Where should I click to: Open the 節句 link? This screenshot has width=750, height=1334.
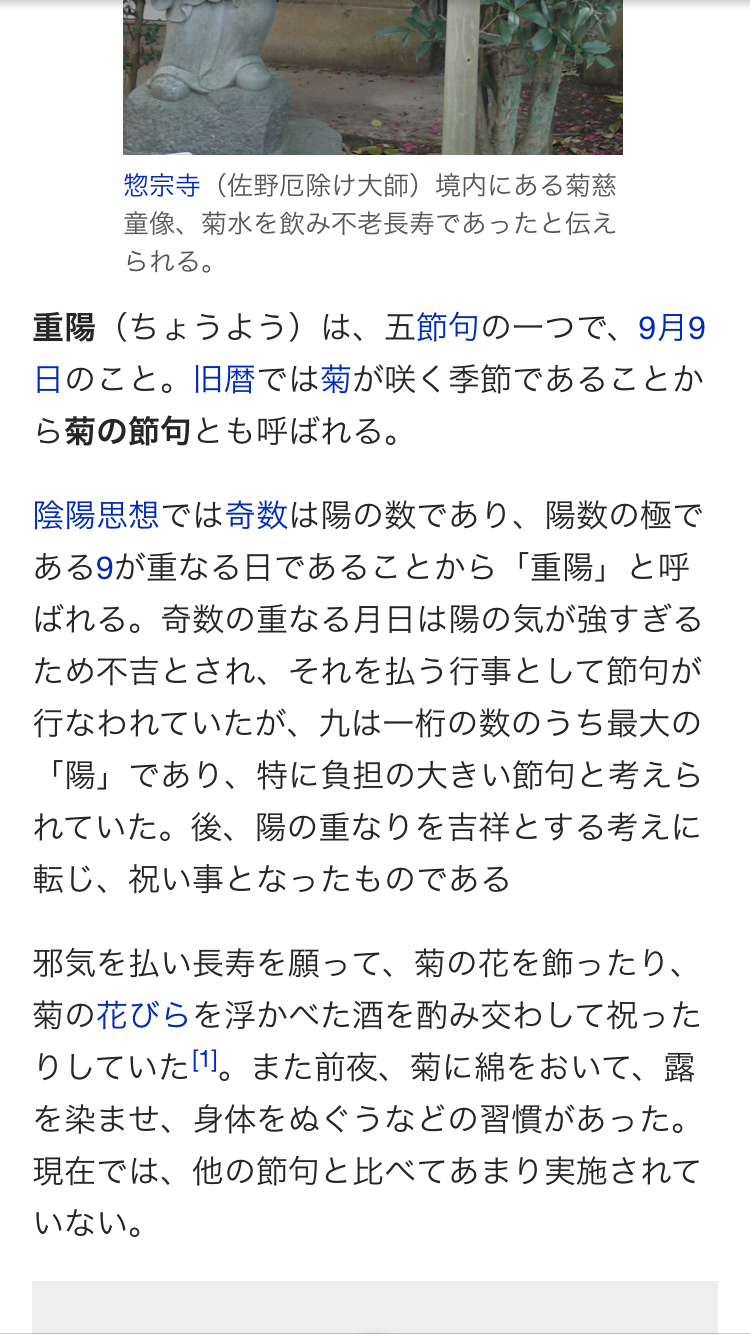[447, 327]
